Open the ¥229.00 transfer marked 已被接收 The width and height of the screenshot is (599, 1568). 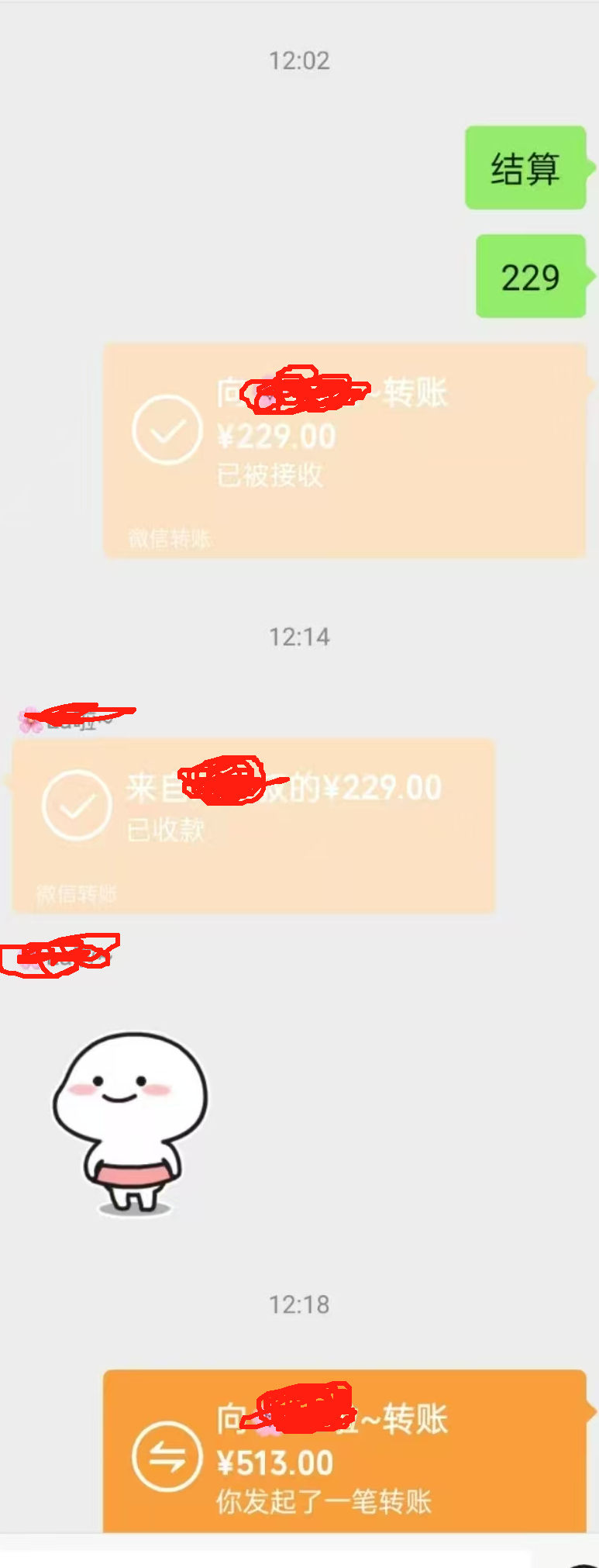coord(345,450)
